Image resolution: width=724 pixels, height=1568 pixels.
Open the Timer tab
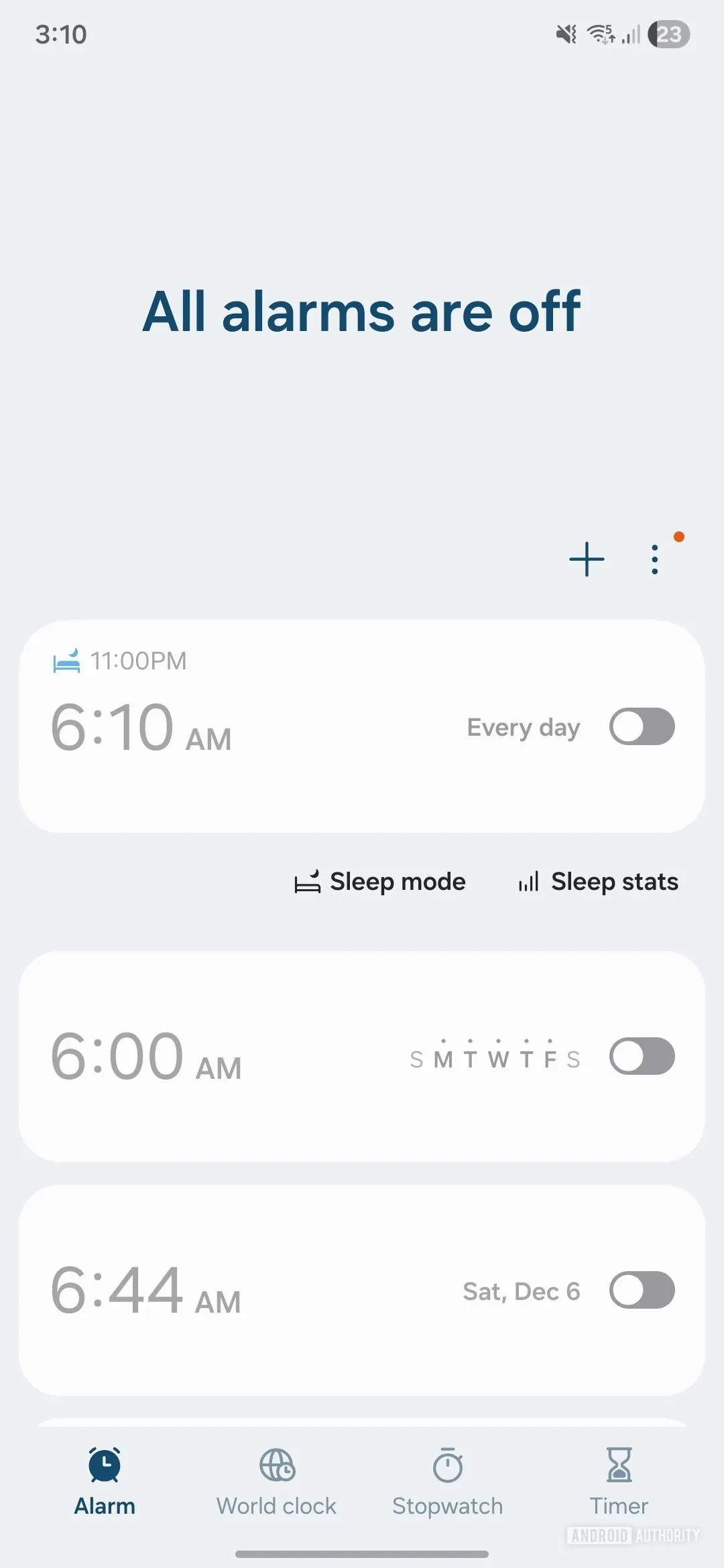click(619, 1482)
